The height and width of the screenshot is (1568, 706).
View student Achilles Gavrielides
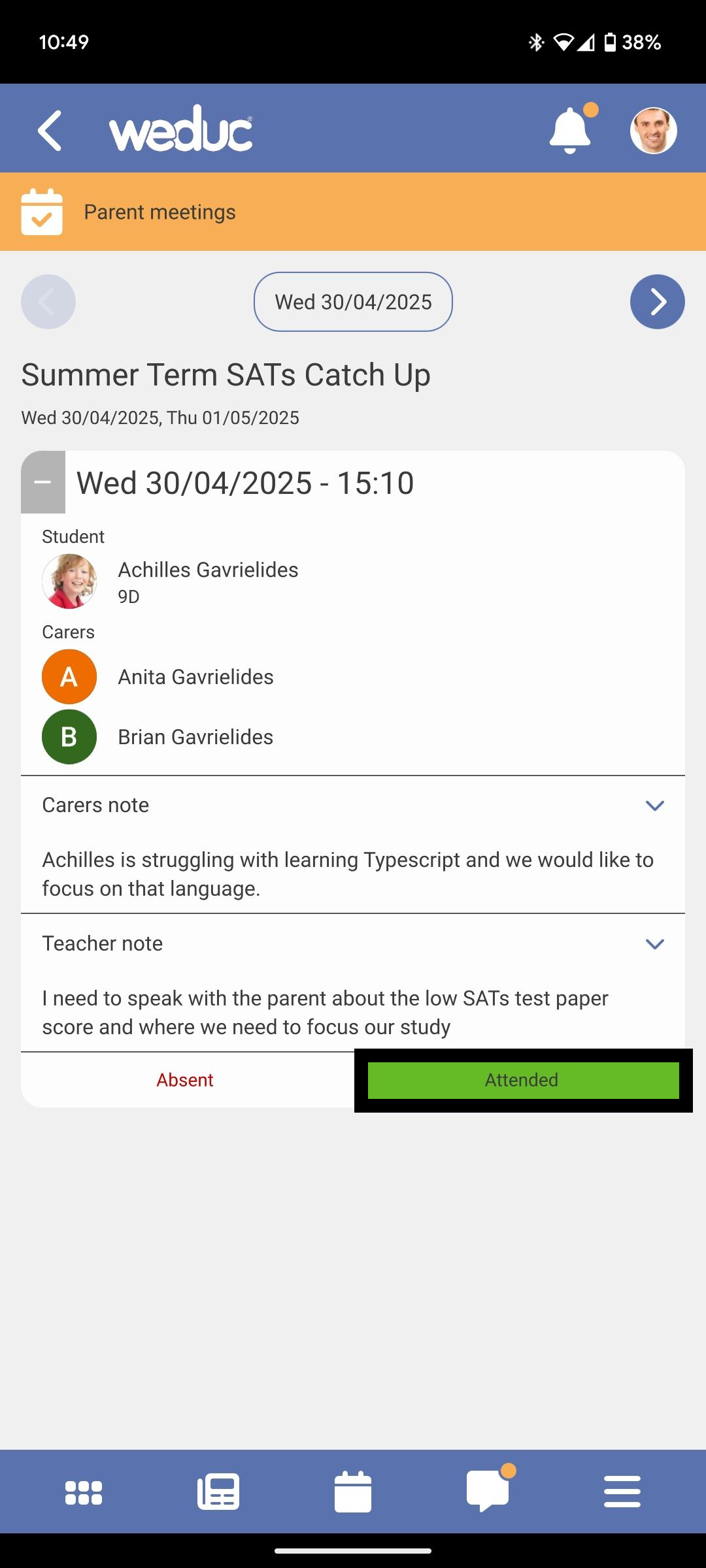[x=208, y=570]
